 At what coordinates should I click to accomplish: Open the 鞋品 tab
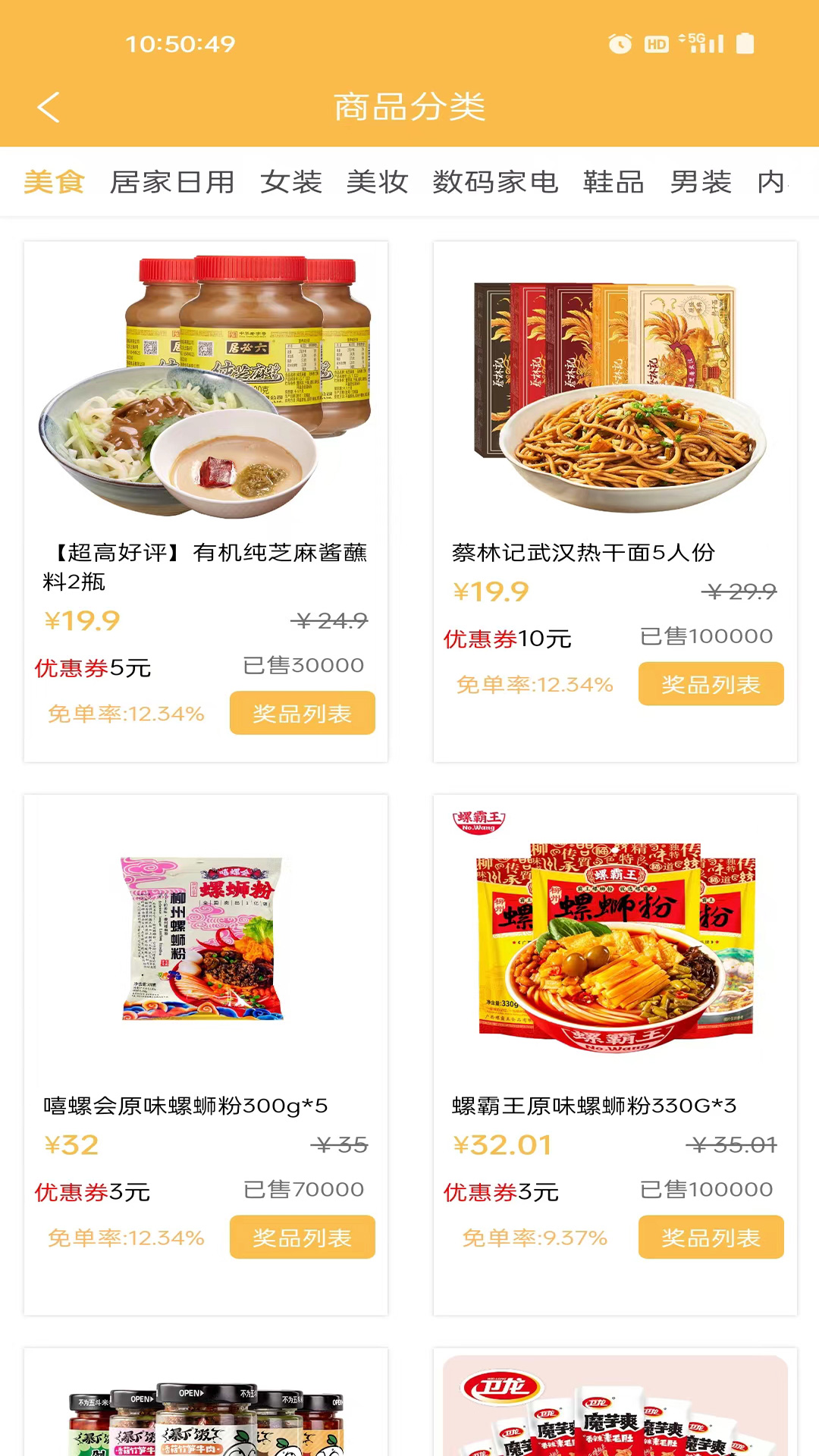coord(613,182)
